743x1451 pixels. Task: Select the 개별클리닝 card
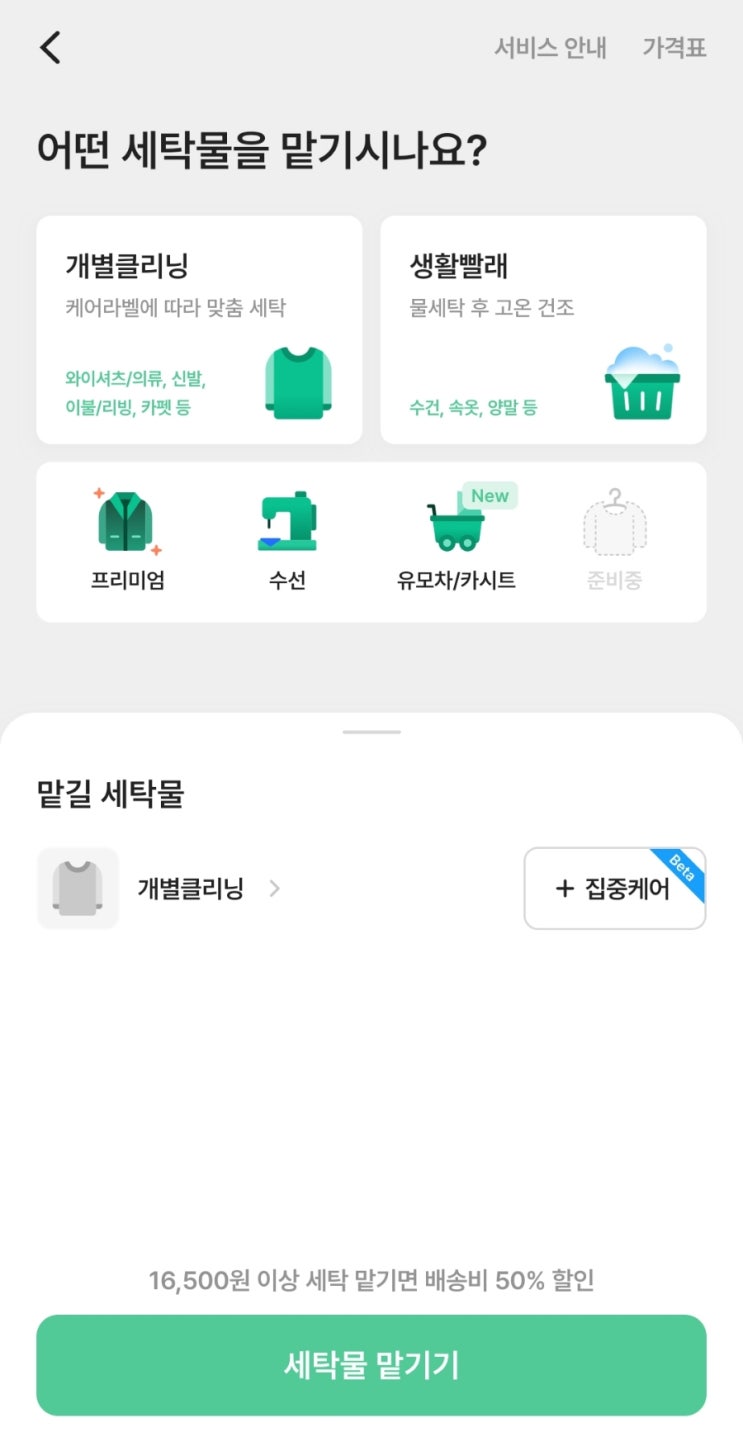point(199,330)
